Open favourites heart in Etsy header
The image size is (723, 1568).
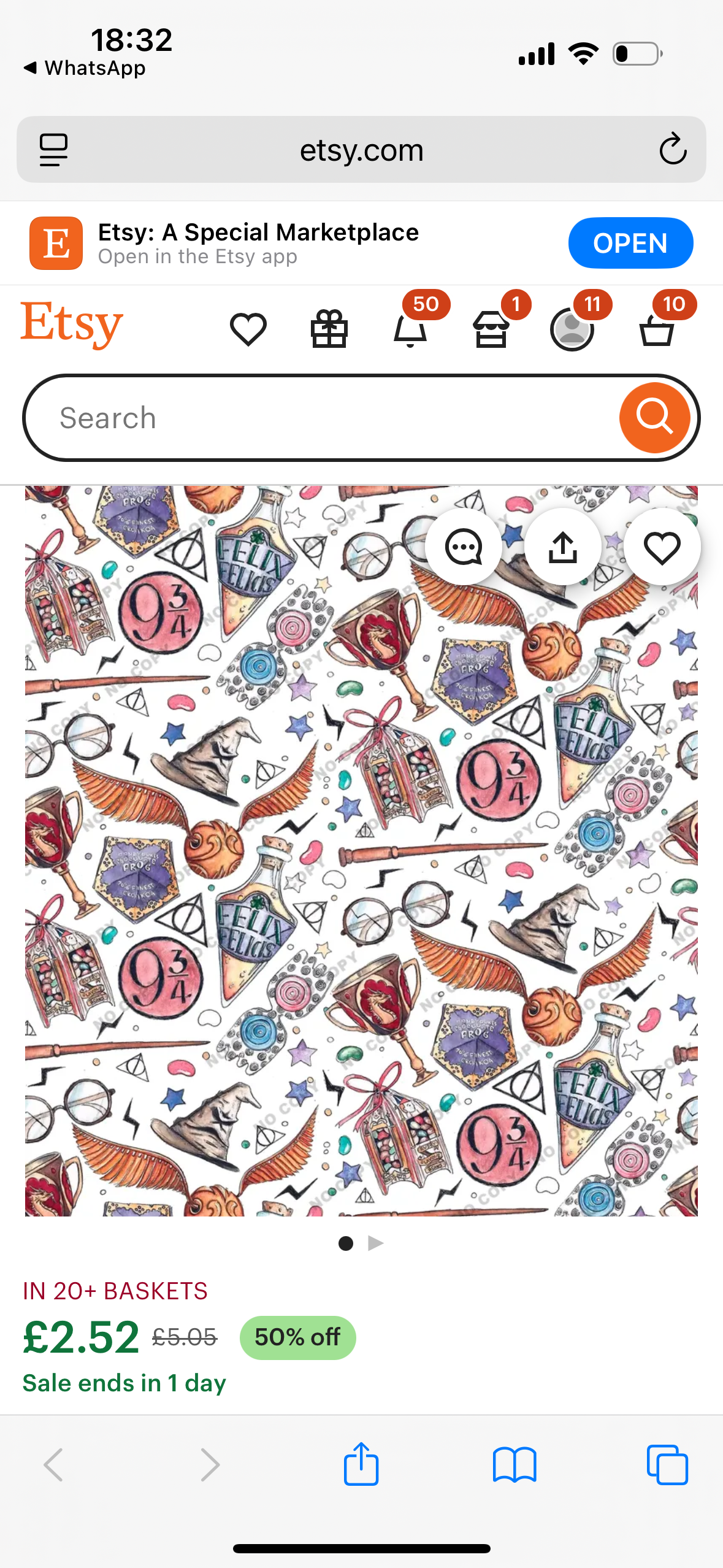coord(248,329)
